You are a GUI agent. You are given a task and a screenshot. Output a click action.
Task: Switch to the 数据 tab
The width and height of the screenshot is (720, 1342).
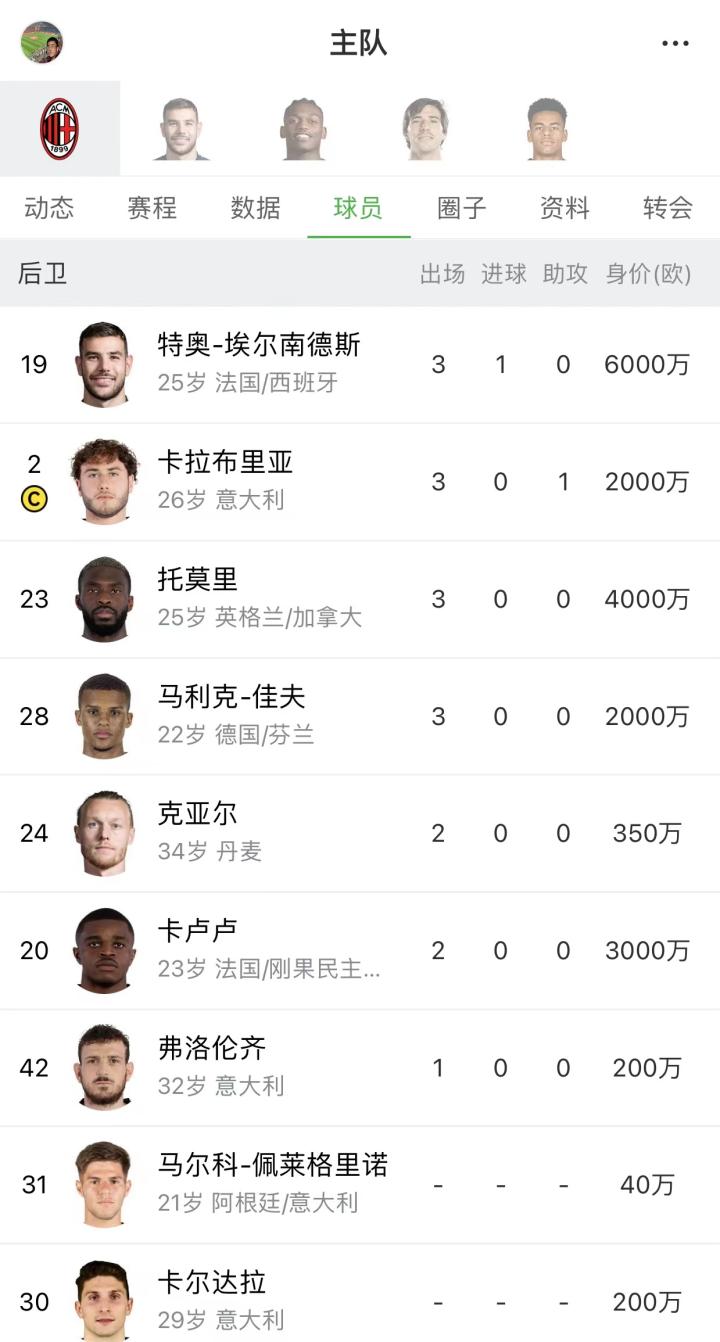pos(255,208)
